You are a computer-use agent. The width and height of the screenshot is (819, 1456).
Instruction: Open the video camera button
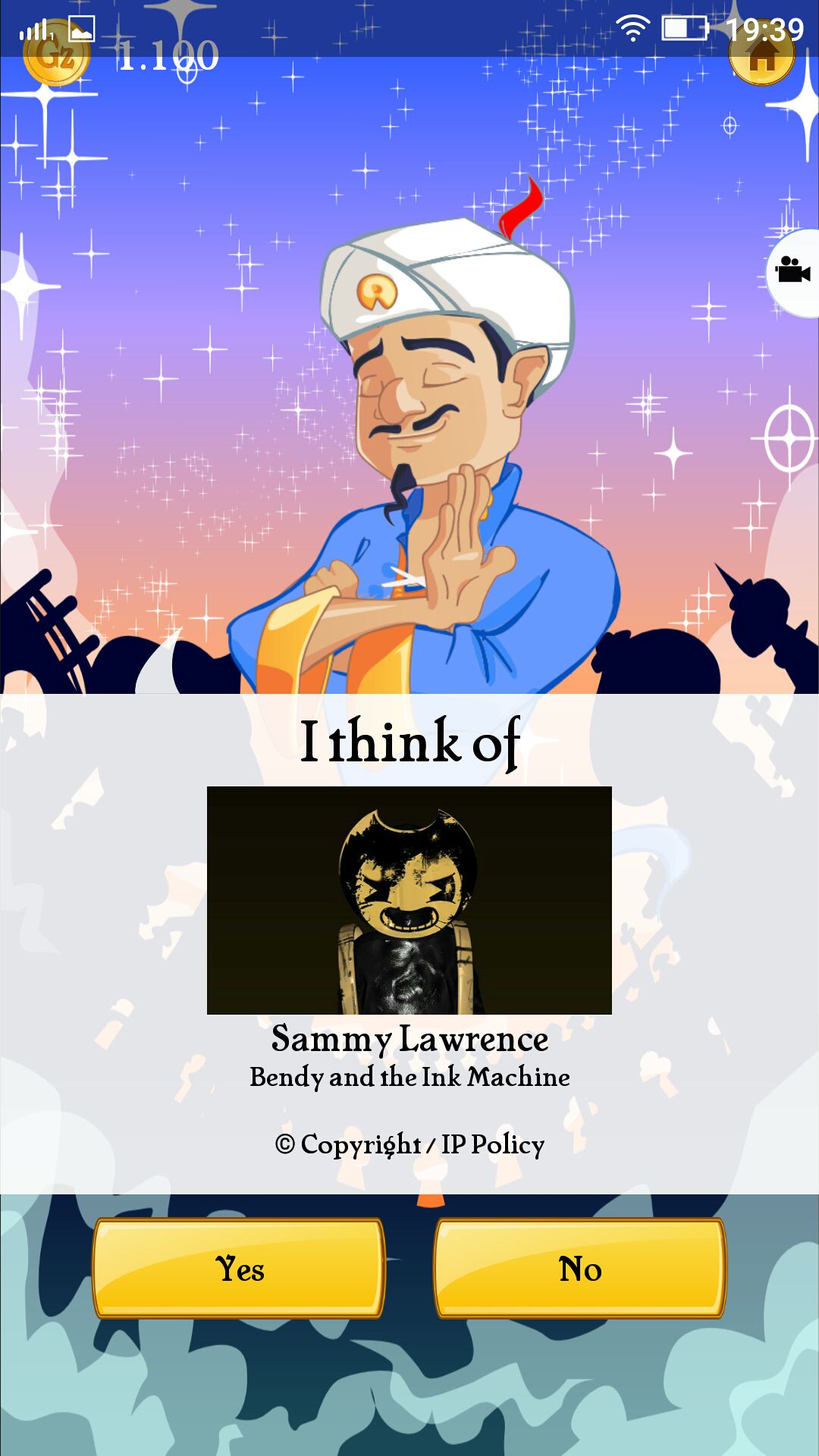[792, 271]
